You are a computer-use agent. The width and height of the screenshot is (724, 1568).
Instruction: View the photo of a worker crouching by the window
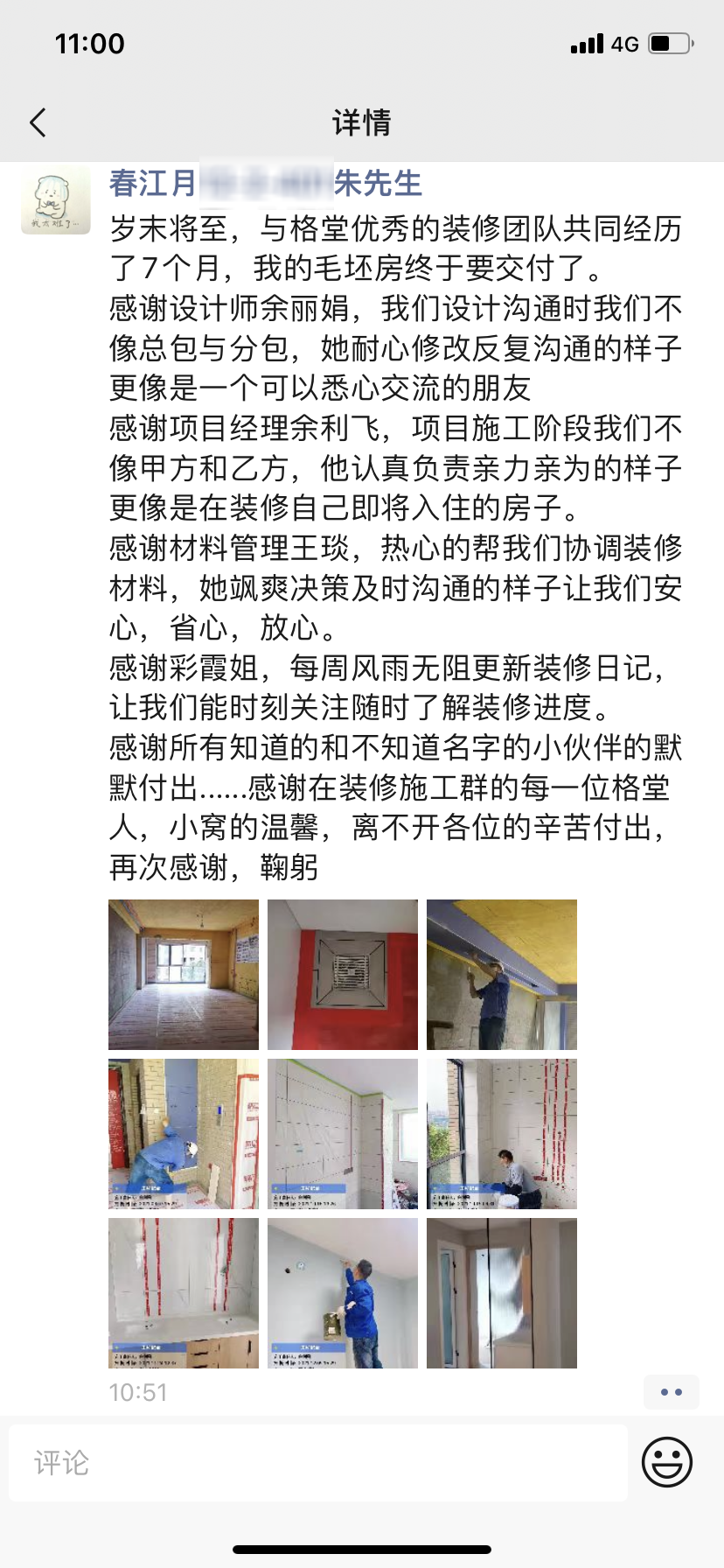502,1134
